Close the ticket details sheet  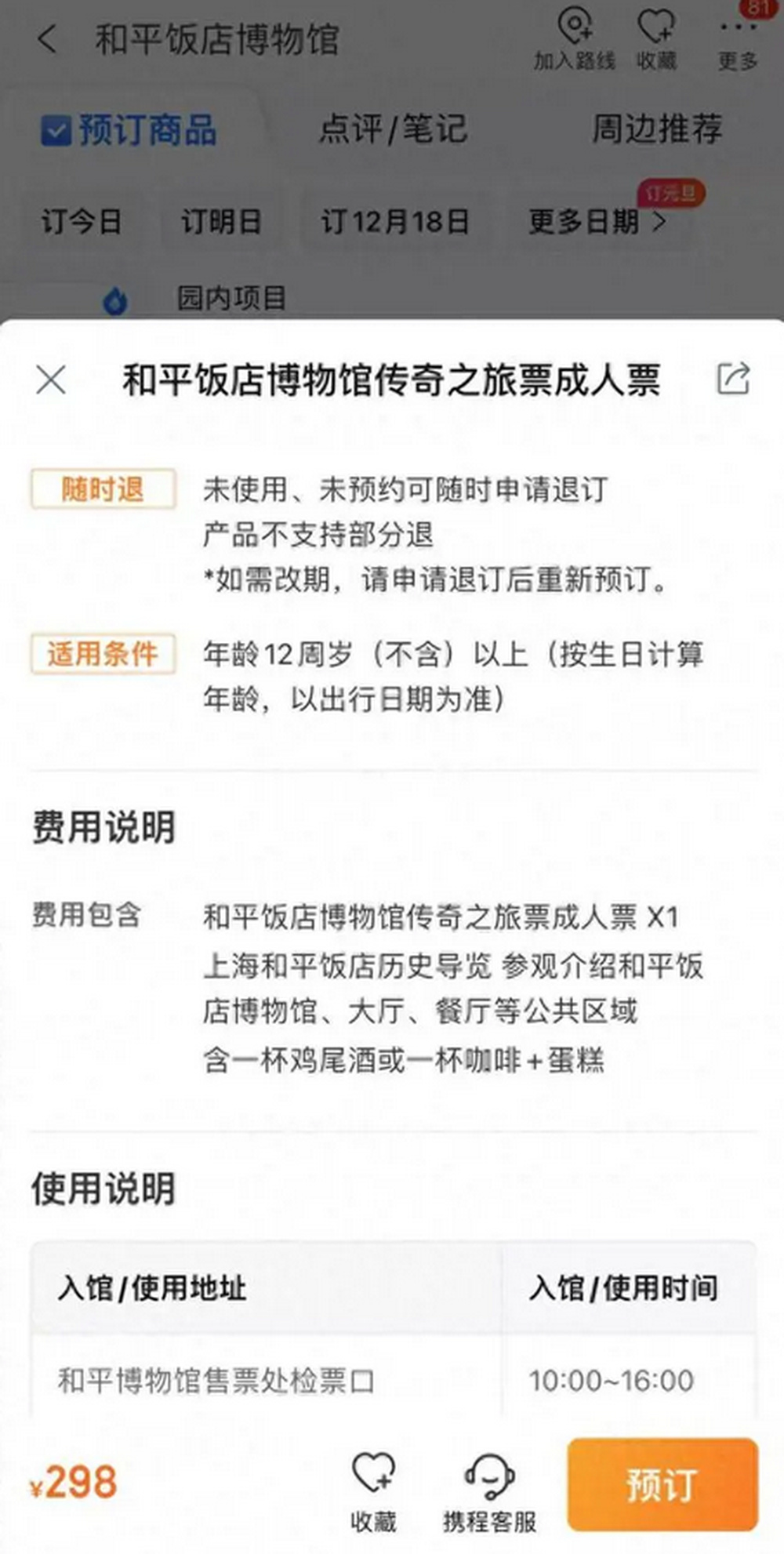[52, 380]
